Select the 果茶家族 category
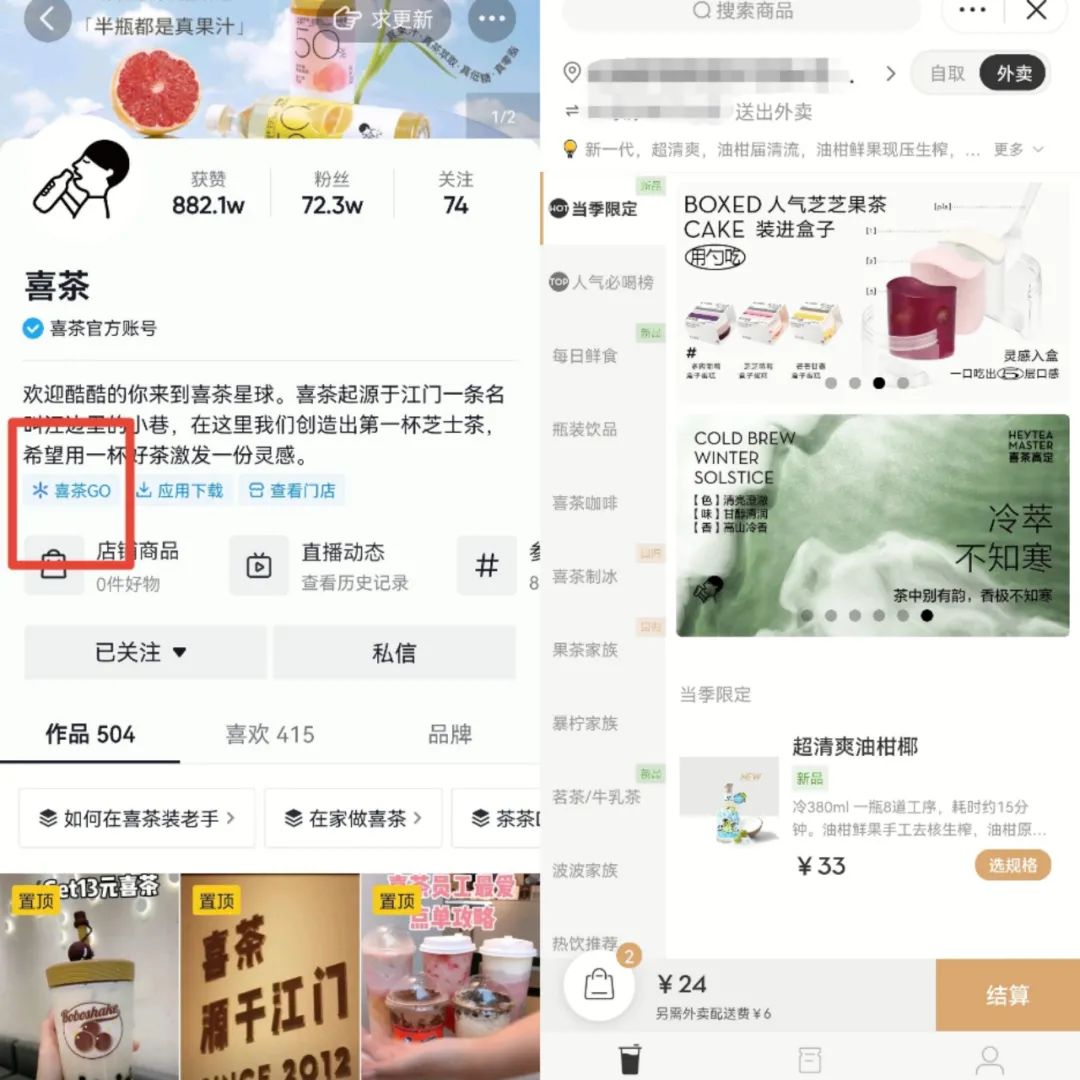The width and height of the screenshot is (1080, 1080). [x=586, y=650]
